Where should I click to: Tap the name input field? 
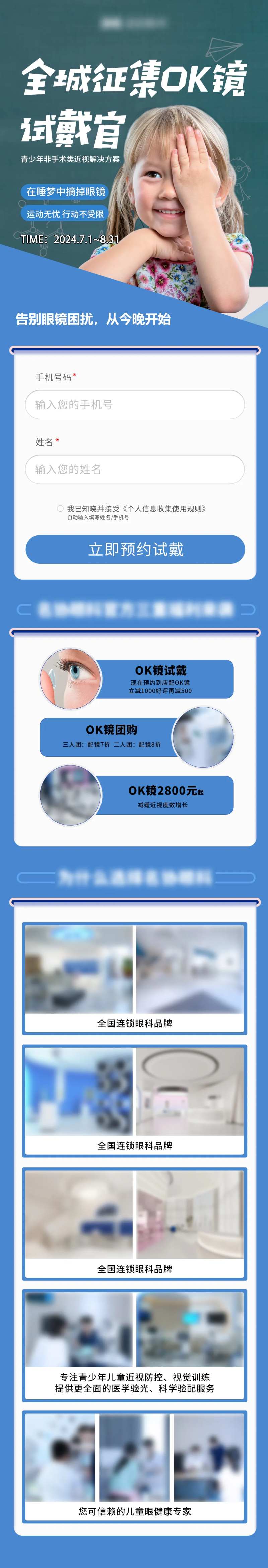coord(135,469)
